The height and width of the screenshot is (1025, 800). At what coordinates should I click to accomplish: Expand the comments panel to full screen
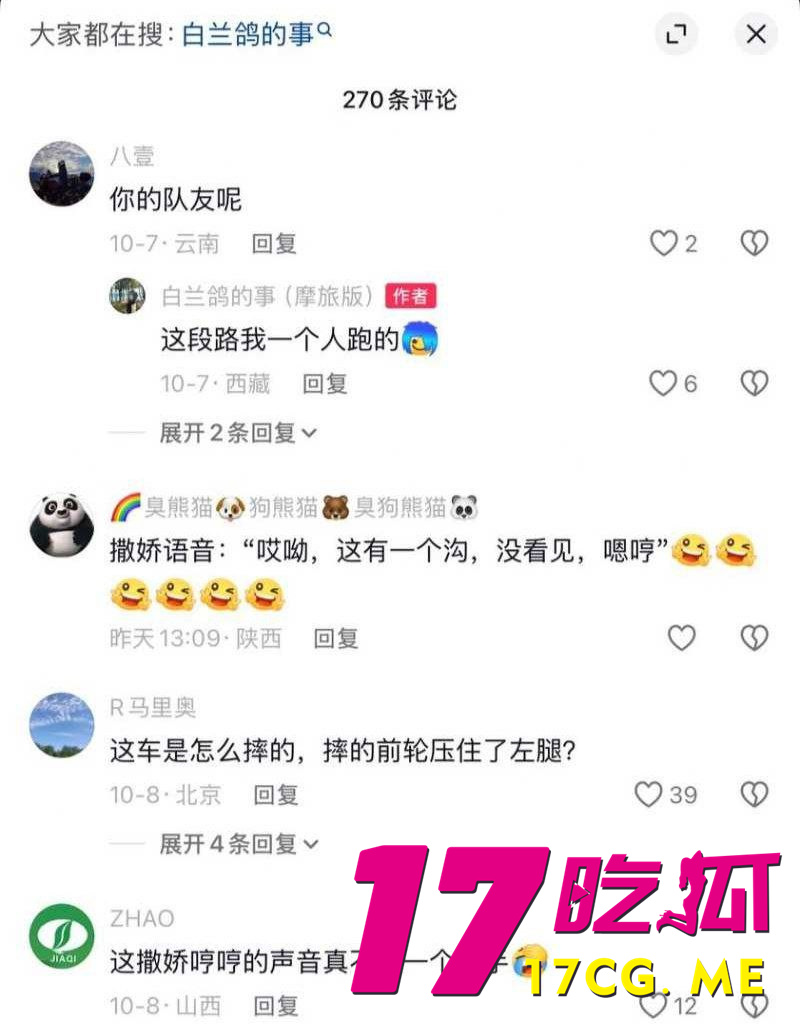click(676, 35)
